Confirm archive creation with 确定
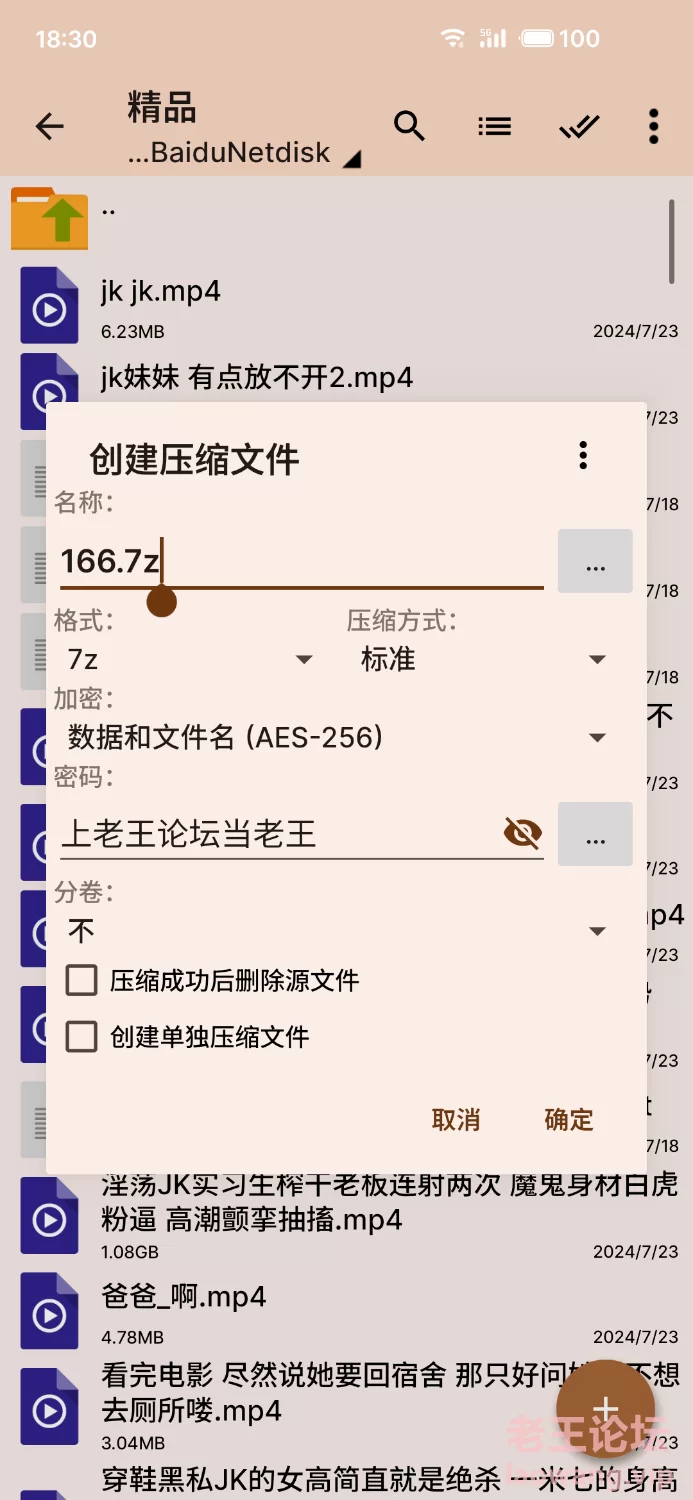This screenshot has height=1500, width=693. (x=569, y=1120)
